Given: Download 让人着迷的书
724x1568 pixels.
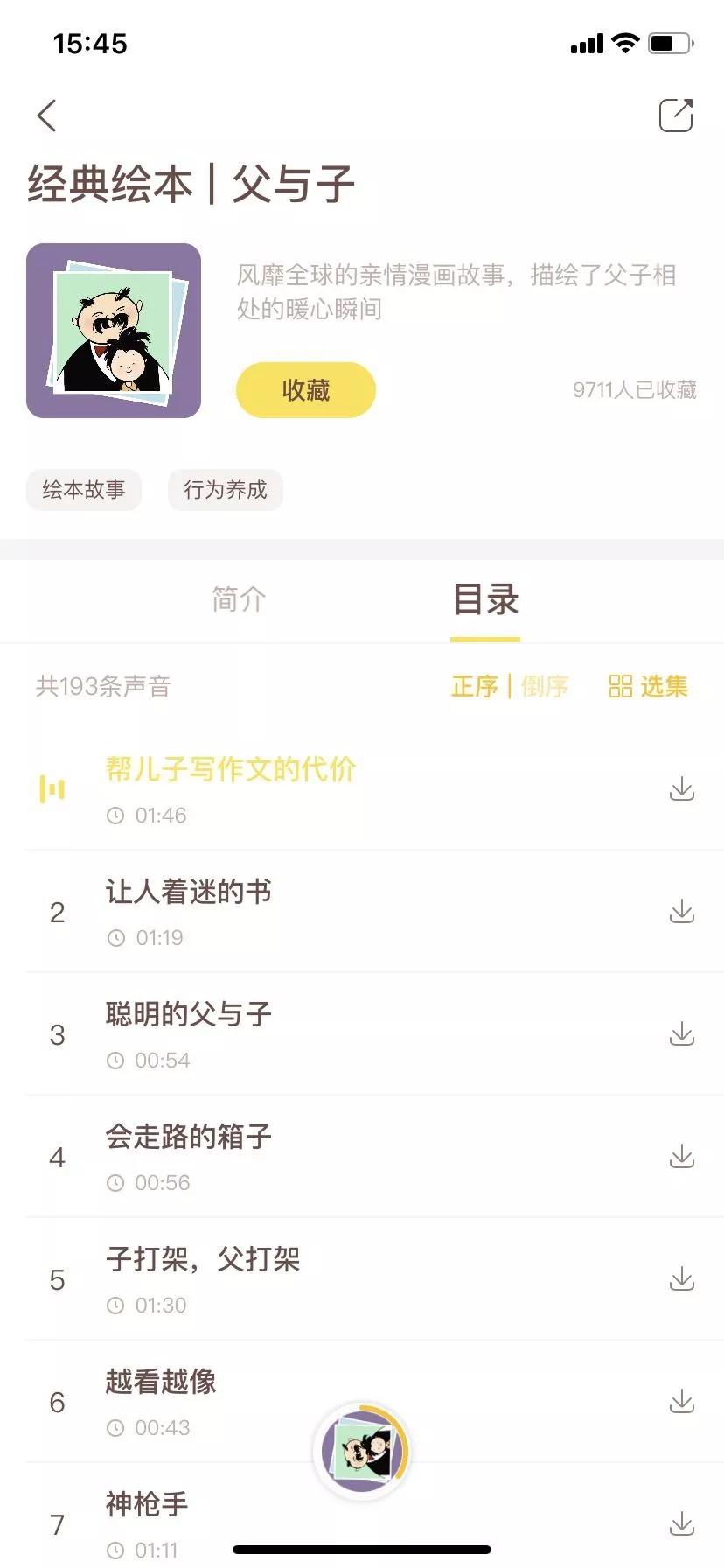Looking at the screenshot, I should [x=681, y=912].
